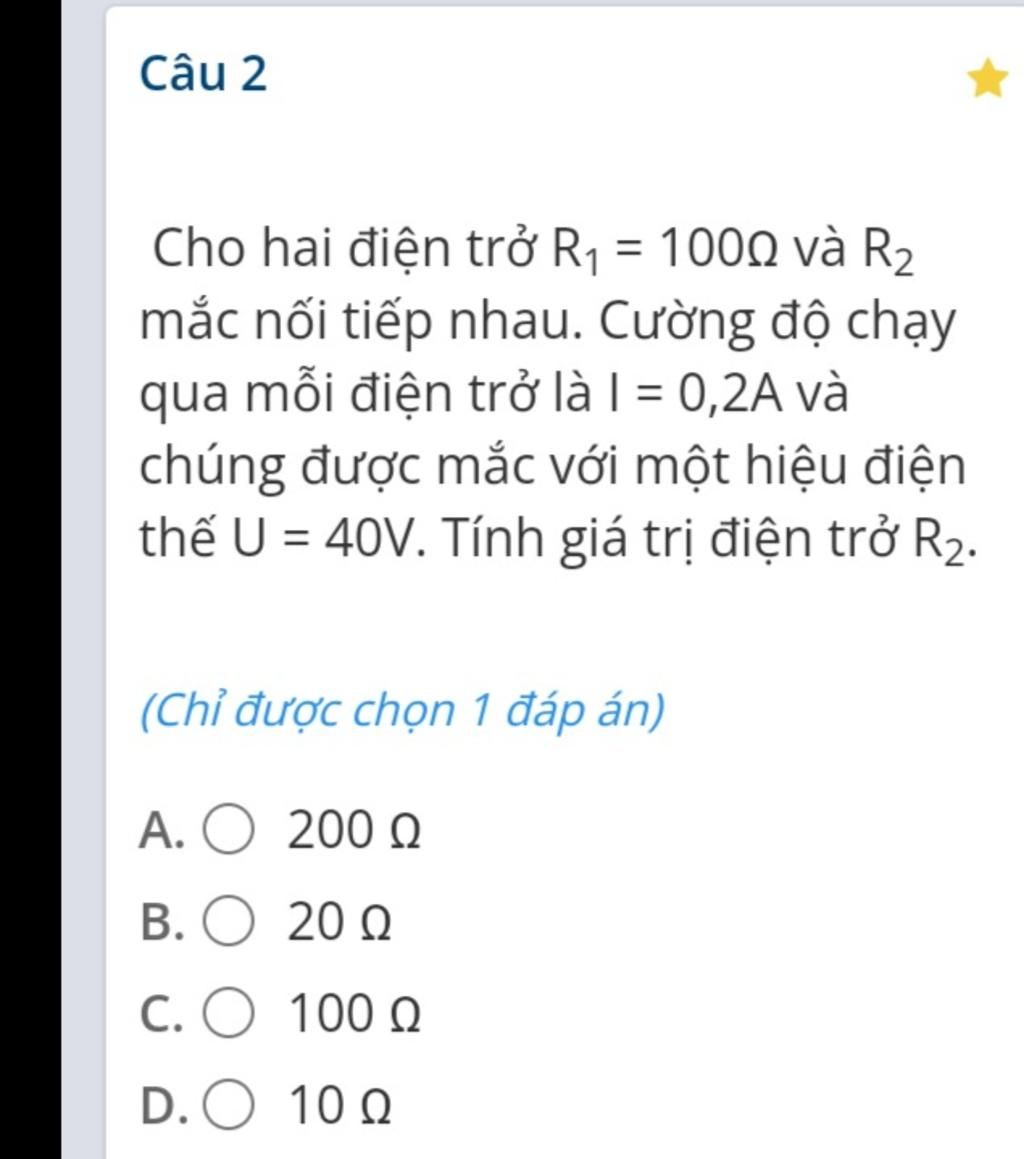The width and height of the screenshot is (1024, 1159).
Task: Pick answer C, 100 Ω
Action: 229,1016
